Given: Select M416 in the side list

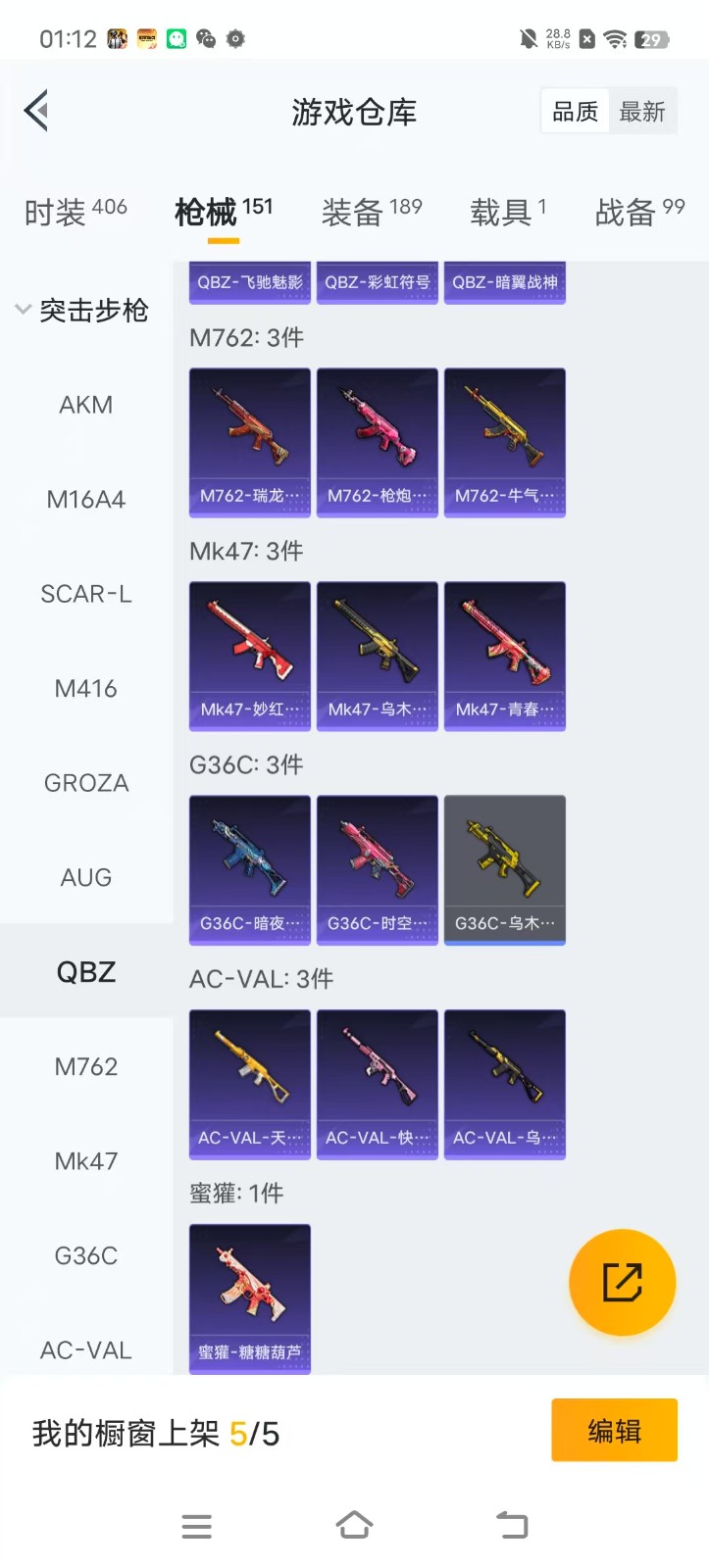Looking at the screenshot, I should 86,689.
